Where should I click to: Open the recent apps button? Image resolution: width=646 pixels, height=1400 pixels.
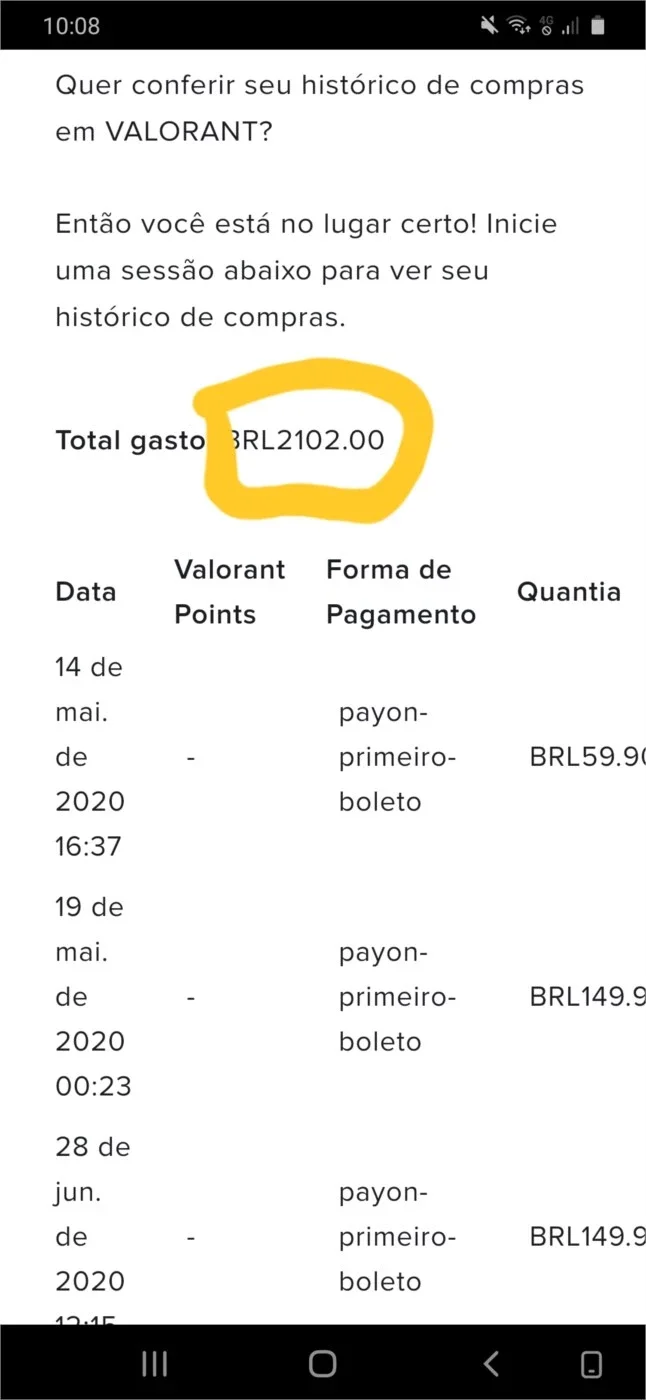154,1363
